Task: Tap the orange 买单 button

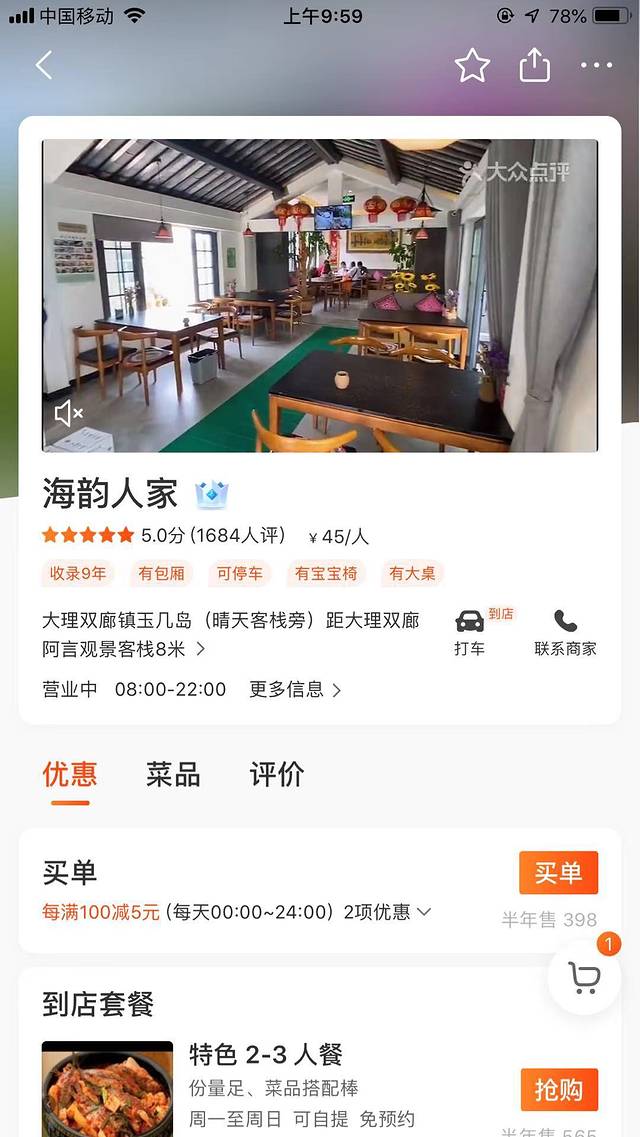Action: coord(558,873)
